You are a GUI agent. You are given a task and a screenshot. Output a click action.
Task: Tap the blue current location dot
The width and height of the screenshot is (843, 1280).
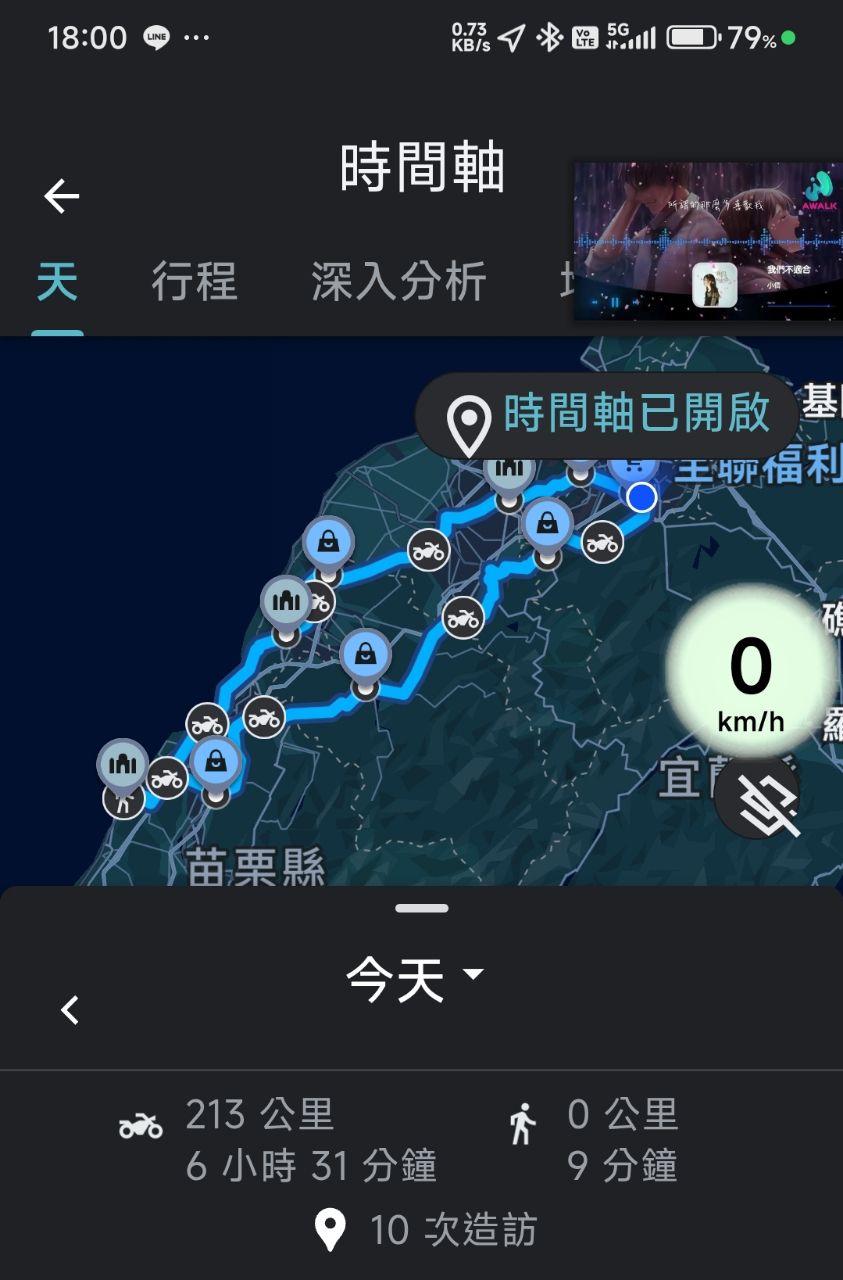(x=641, y=497)
